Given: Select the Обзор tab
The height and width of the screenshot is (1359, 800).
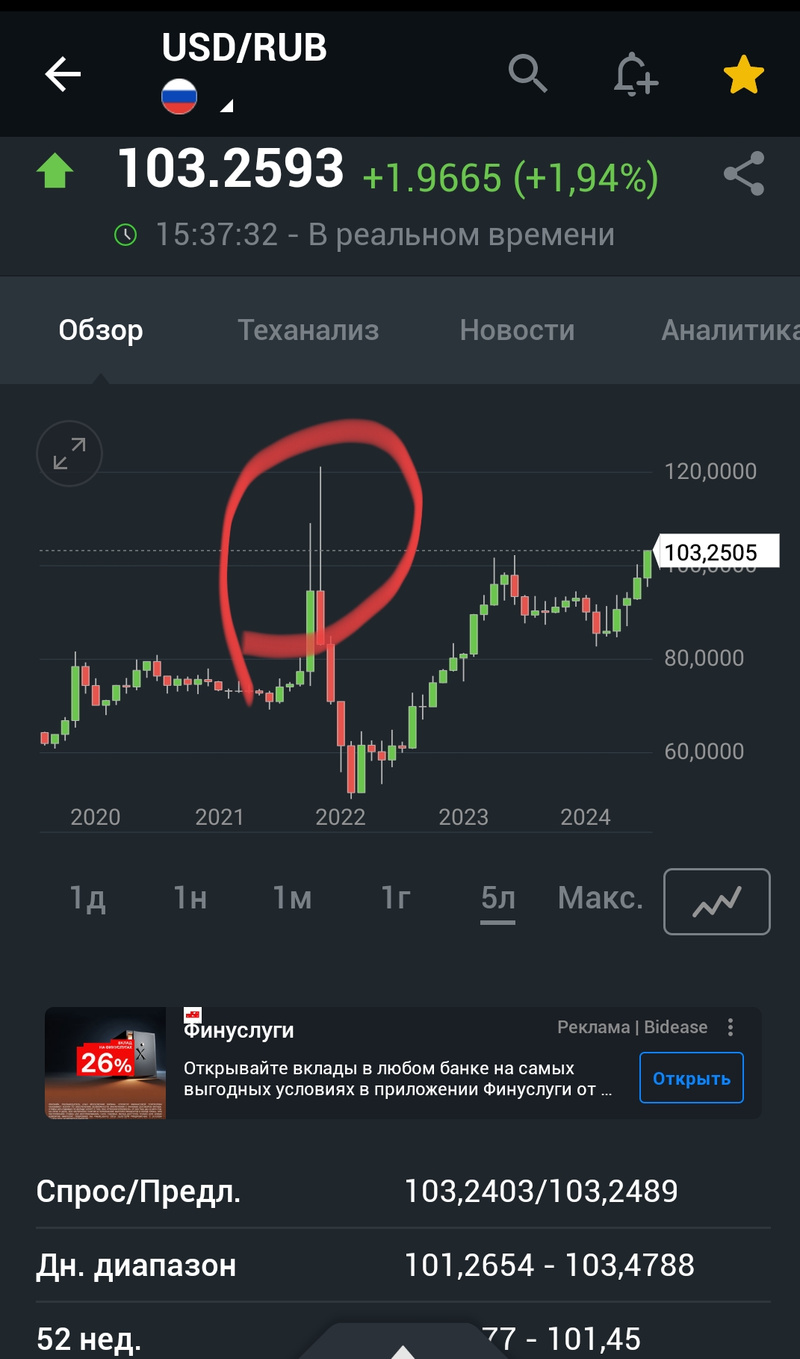Looking at the screenshot, I should 100,330.
